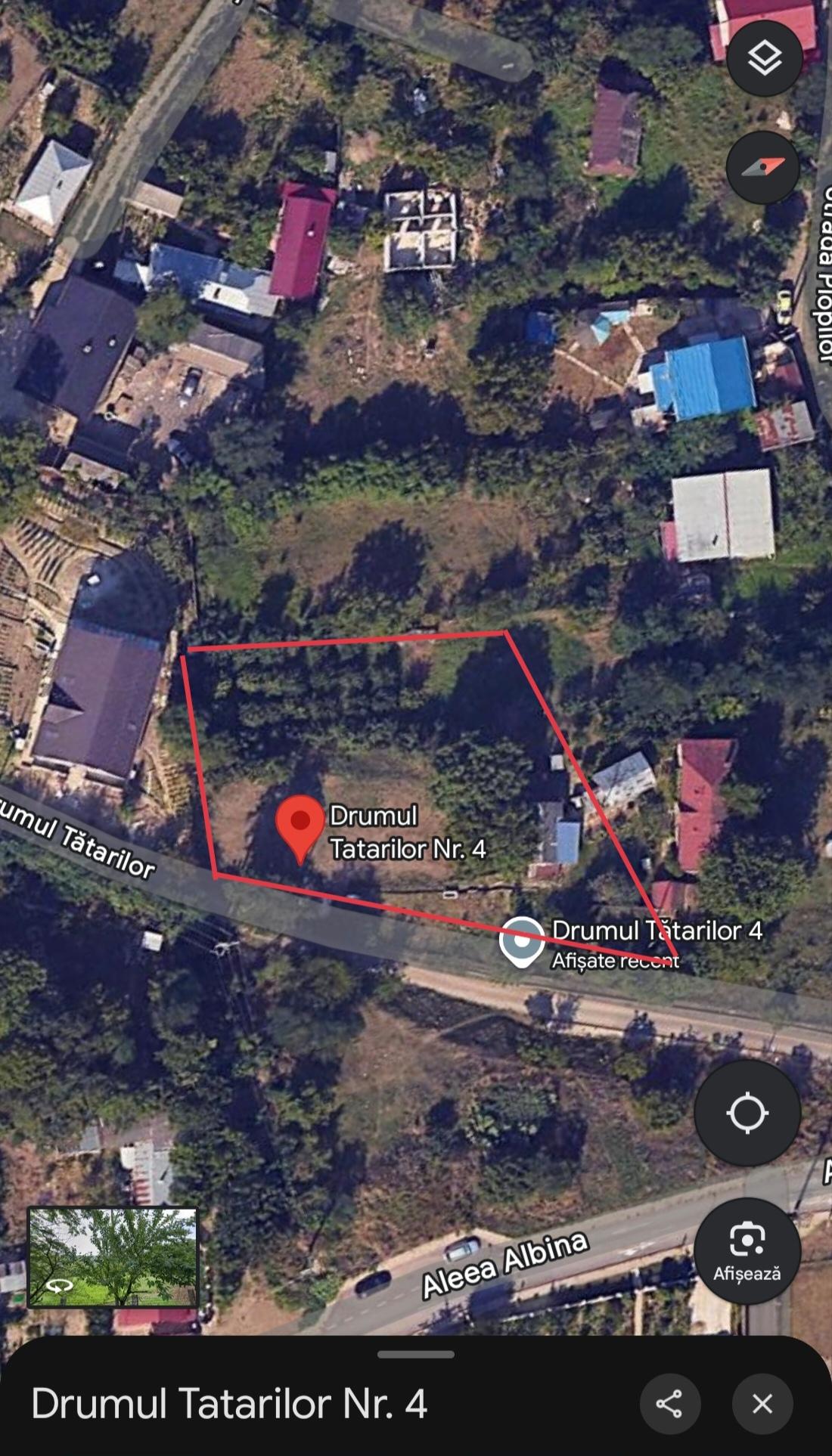Open the recently viewed Drumul Tătarilor 4 marker
Image resolution: width=832 pixels, height=1456 pixels.
click(x=522, y=941)
